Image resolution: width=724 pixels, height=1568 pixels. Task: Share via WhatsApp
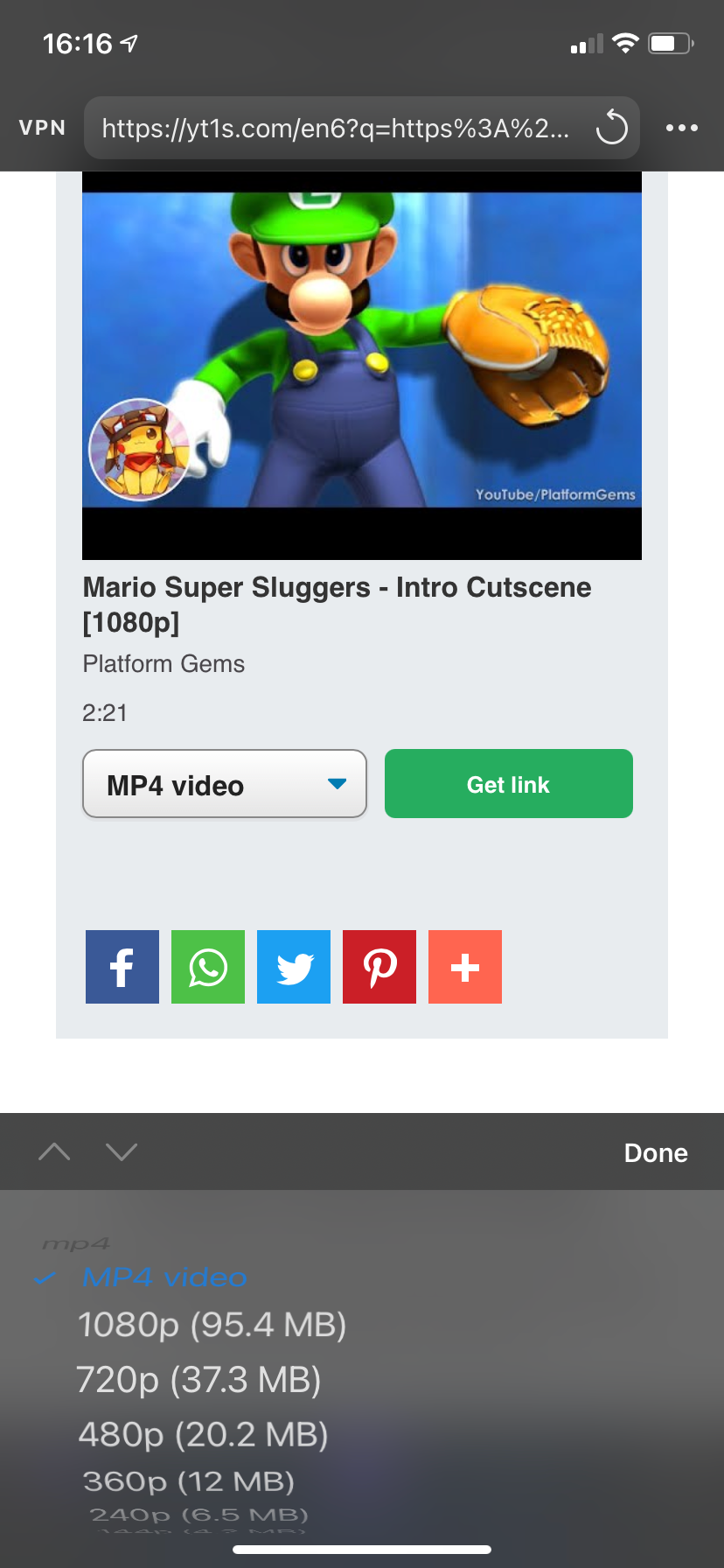(x=208, y=967)
